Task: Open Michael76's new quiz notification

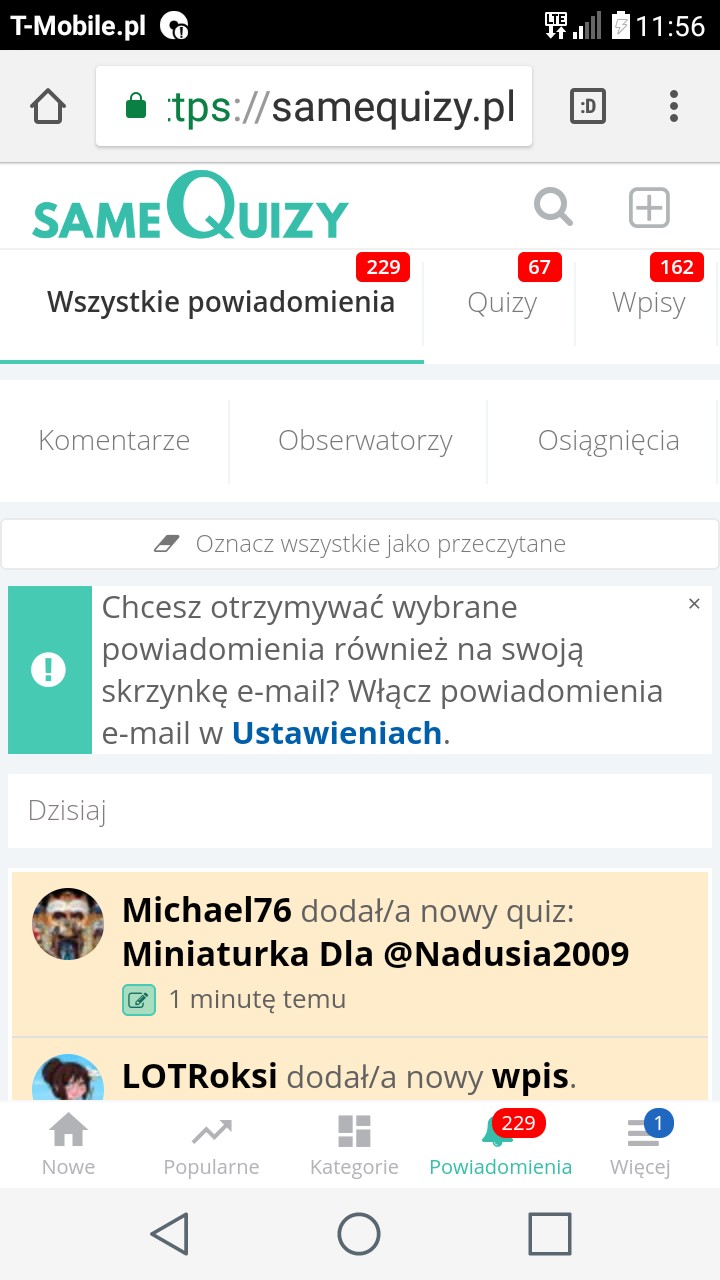Action: [x=375, y=954]
